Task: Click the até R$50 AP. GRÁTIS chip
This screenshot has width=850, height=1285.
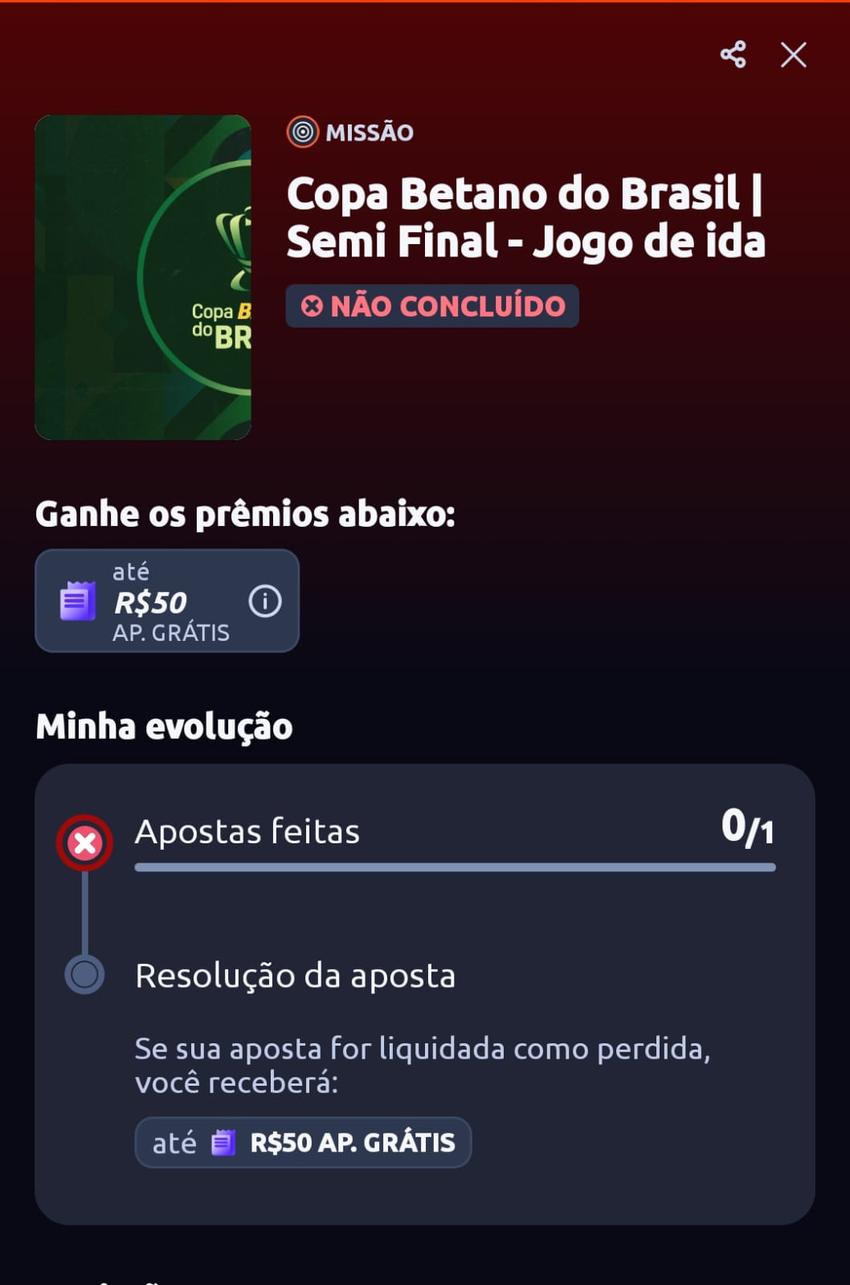Action: 302,1141
